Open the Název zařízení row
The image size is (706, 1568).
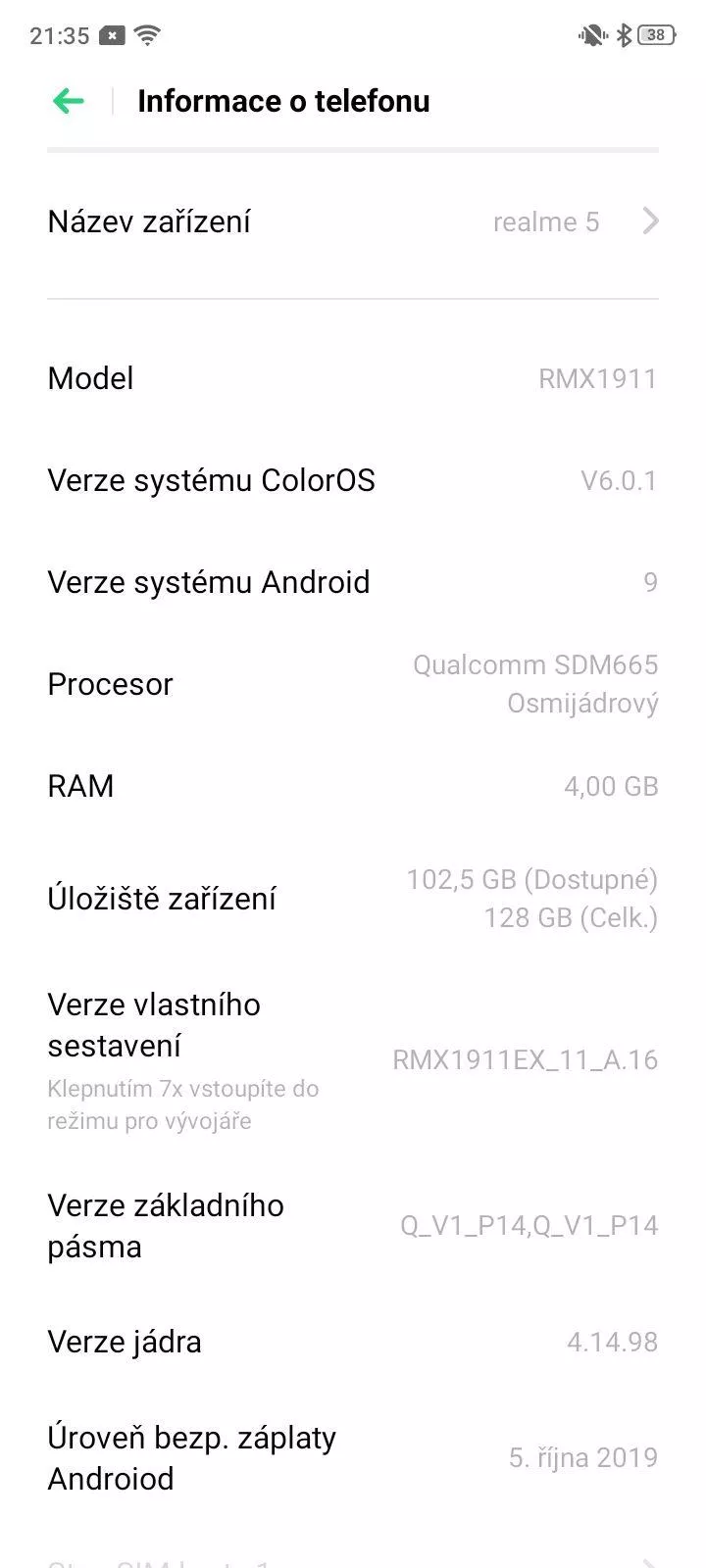click(353, 221)
